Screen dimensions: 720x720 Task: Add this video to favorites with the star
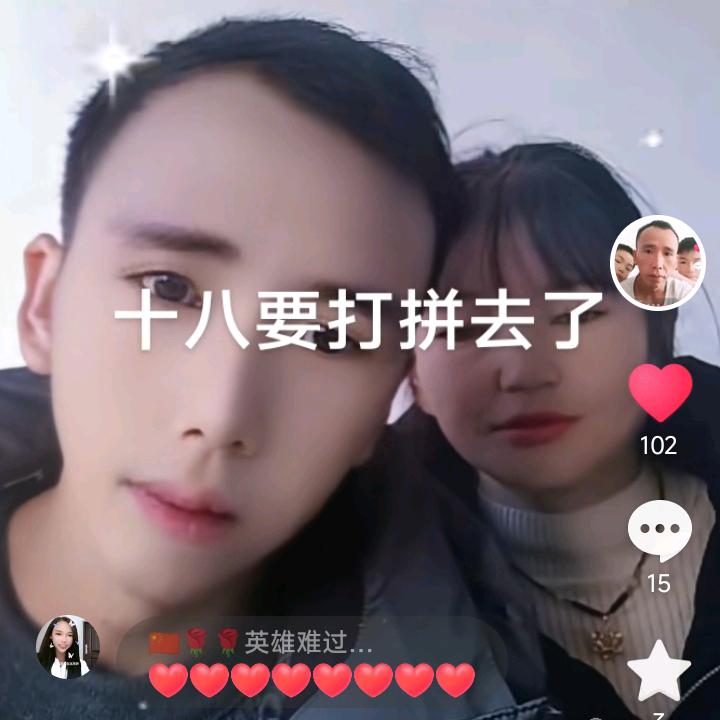point(659,668)
